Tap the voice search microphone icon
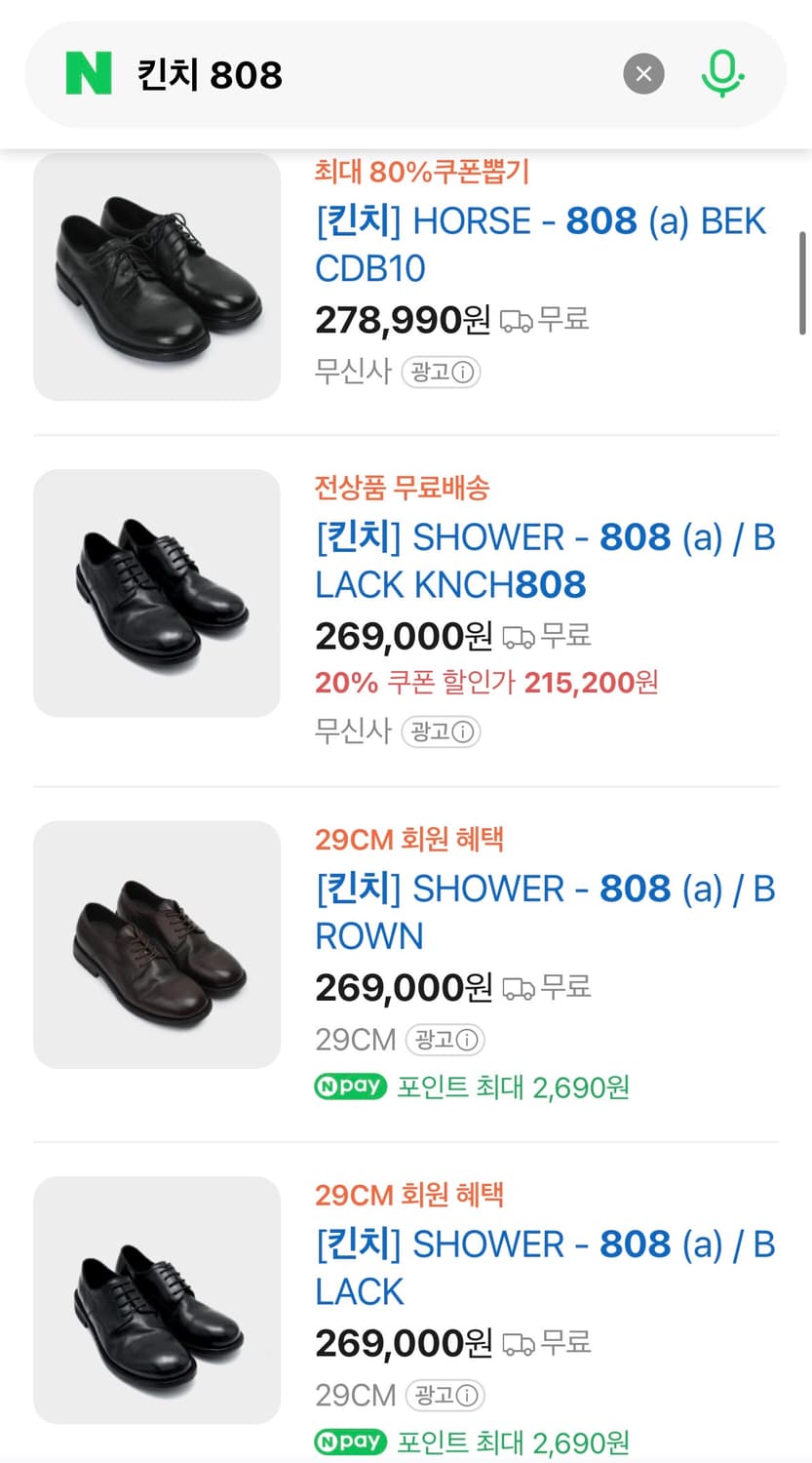Viewport: 812px width, 1463px height. tap(722, 73)
